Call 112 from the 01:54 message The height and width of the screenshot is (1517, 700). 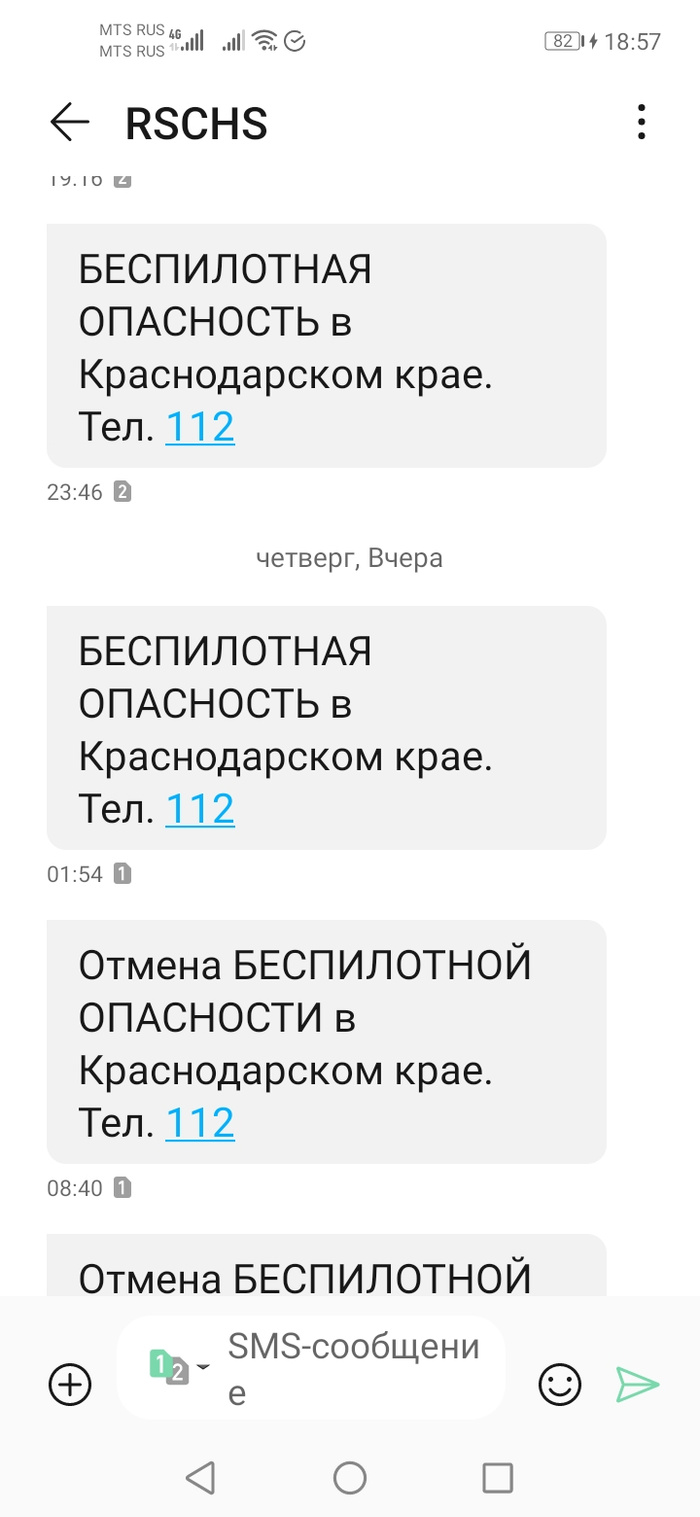199,809
